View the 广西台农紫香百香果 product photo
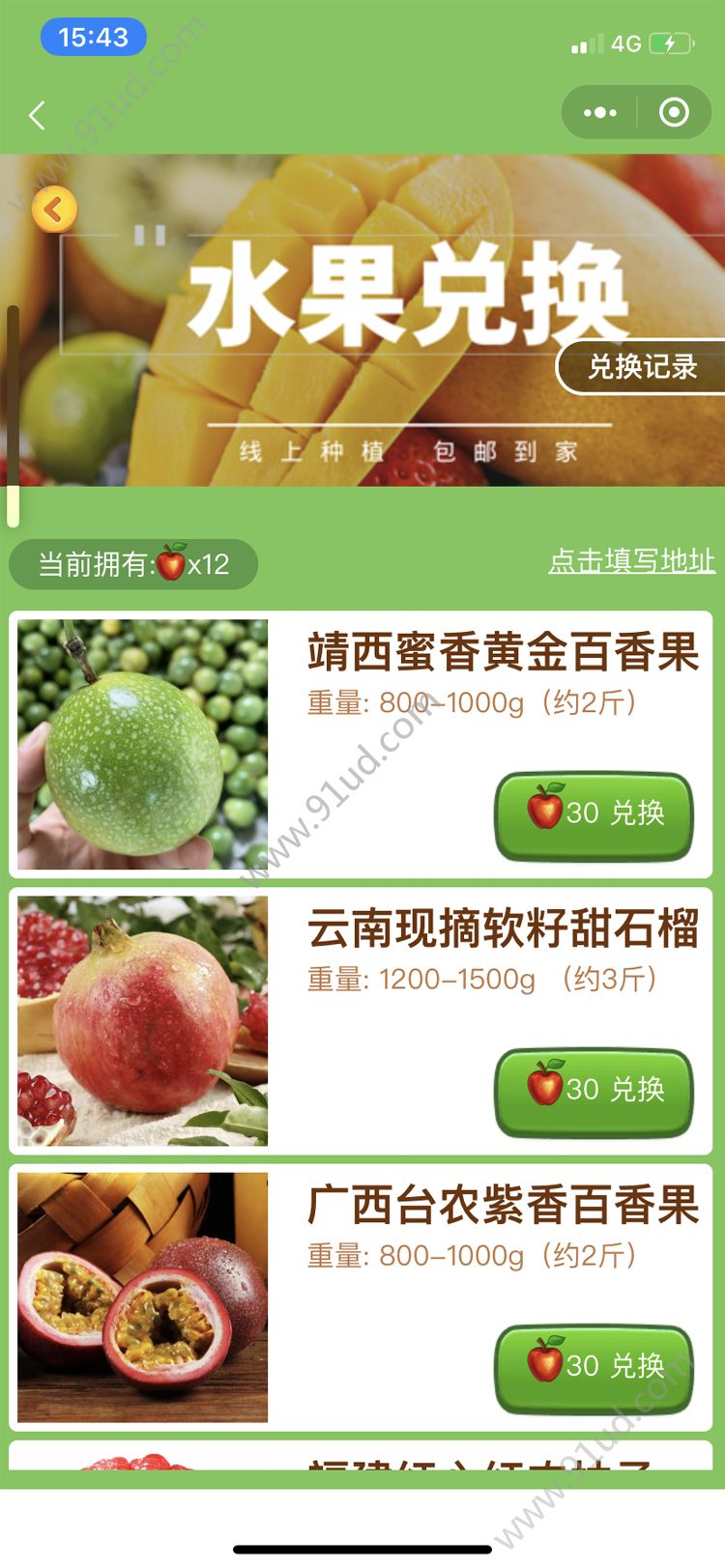 click(x=143, y=1297)
